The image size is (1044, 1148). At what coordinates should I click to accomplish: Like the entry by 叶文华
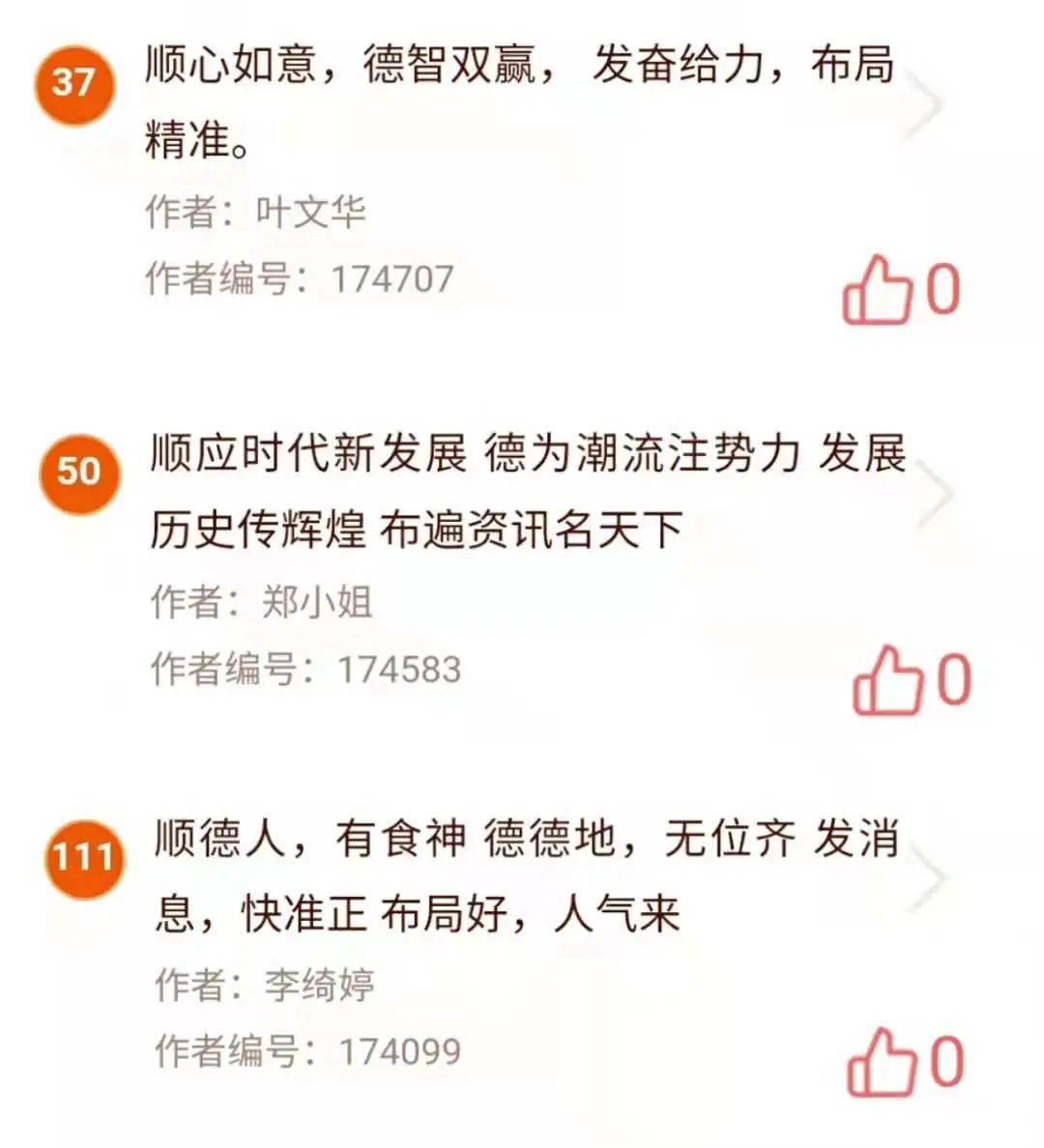pyautogui.click(x=877, y=290)
